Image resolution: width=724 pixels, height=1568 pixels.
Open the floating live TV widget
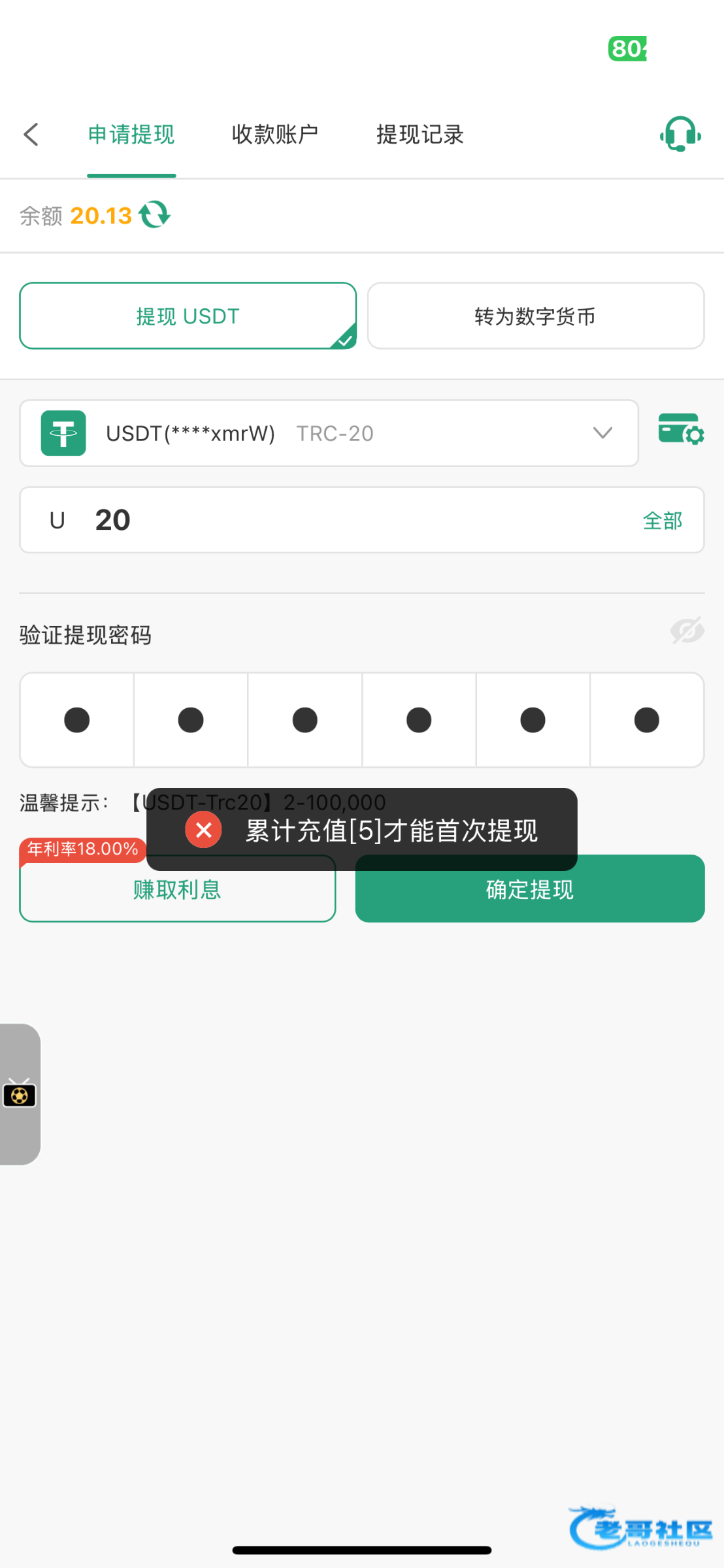click(20, 1094)
